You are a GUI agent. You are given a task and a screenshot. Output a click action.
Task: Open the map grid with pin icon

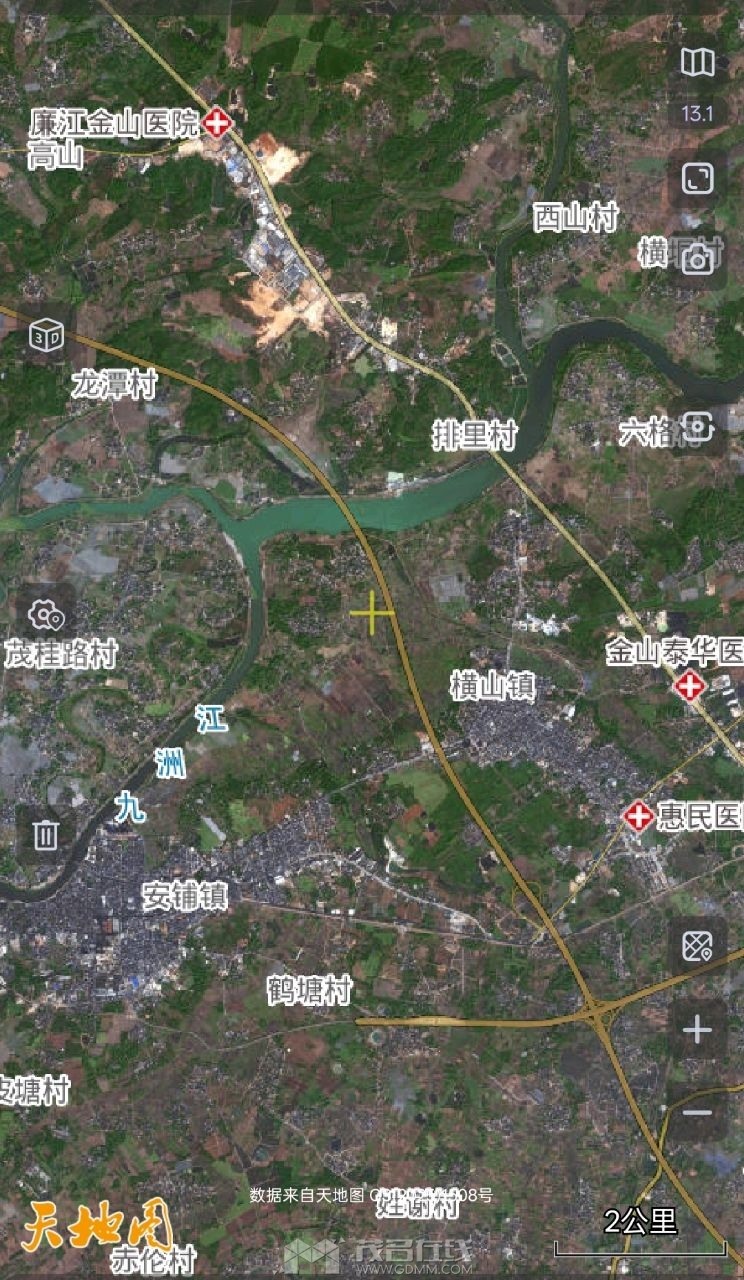697,946
